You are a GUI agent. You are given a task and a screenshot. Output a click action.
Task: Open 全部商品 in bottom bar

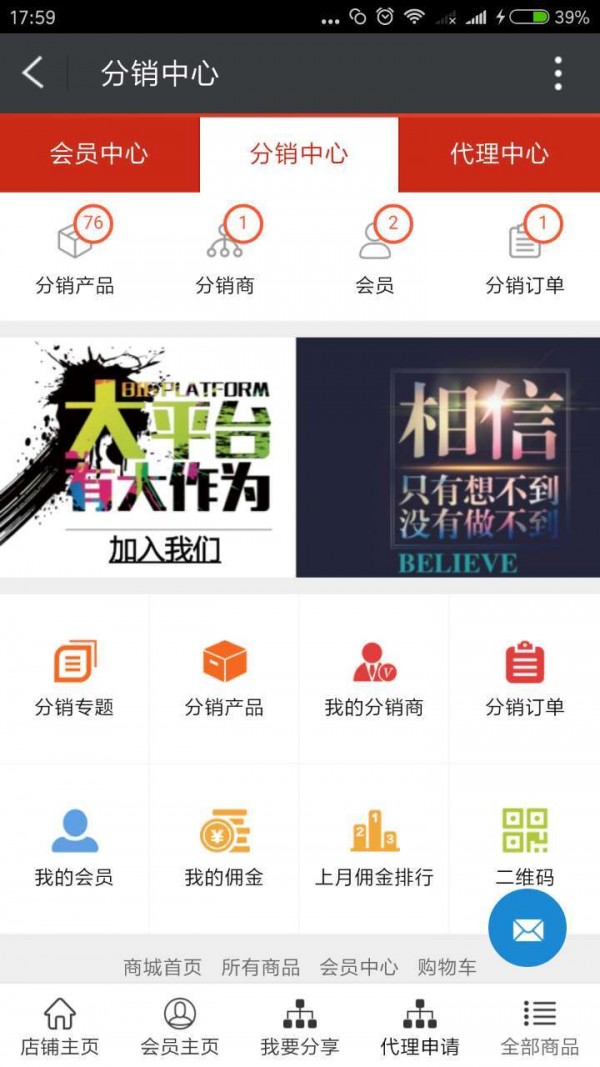pos(540,1027)
